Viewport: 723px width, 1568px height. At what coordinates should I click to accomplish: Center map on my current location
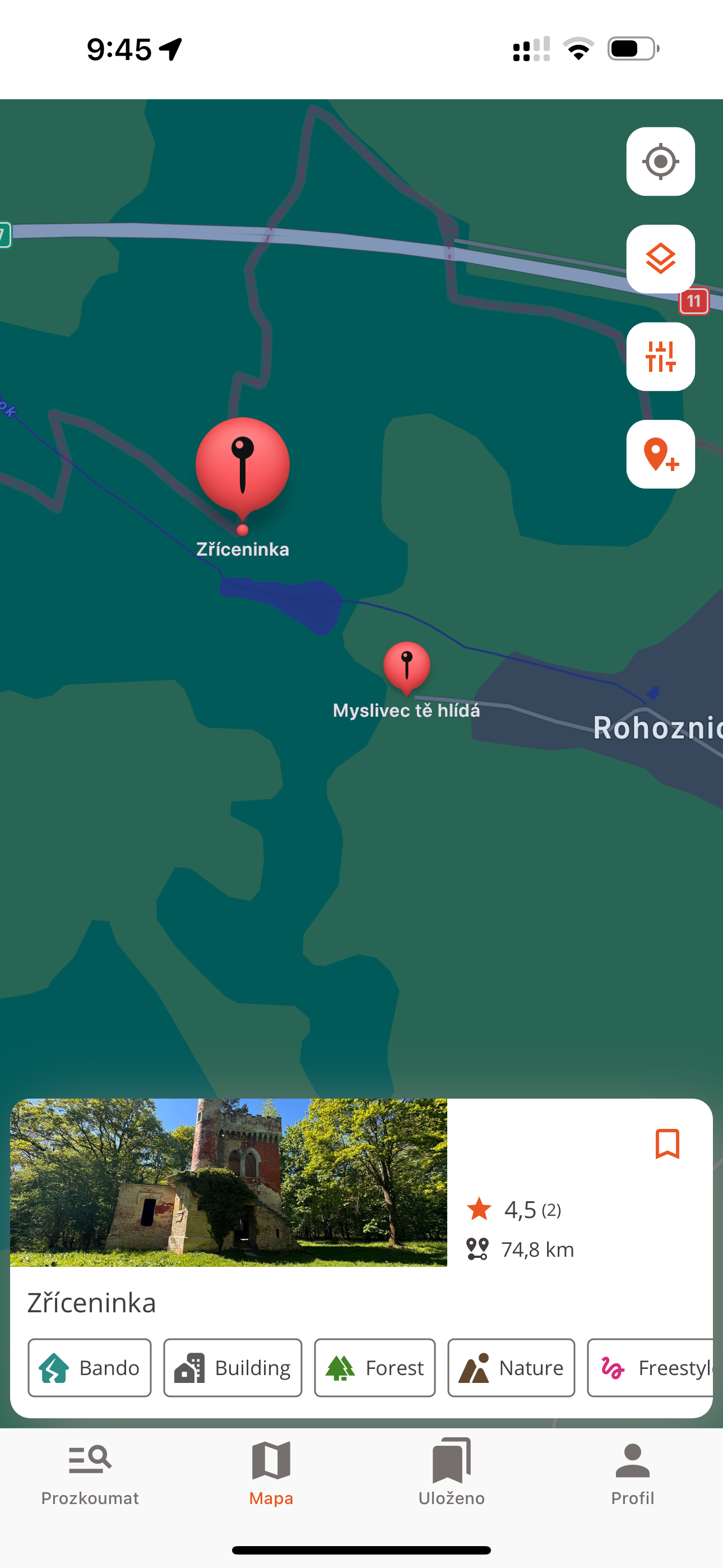pos(660,162)
